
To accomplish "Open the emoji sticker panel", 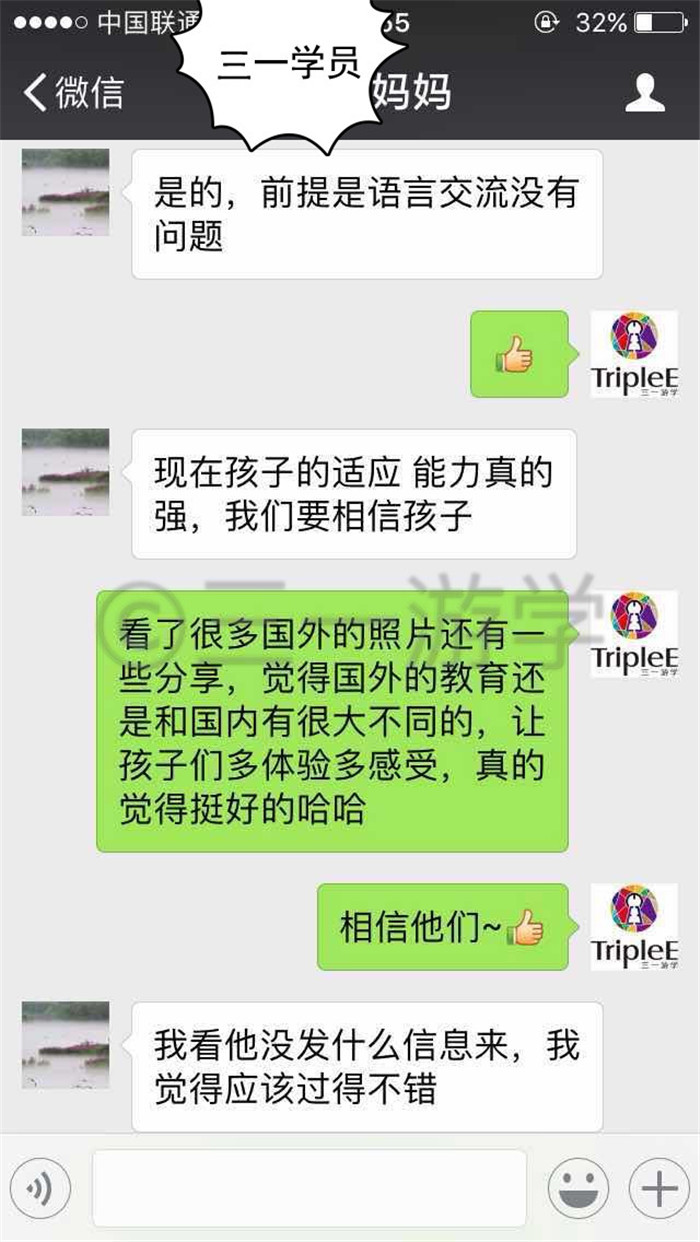I will pos(581,1189).
